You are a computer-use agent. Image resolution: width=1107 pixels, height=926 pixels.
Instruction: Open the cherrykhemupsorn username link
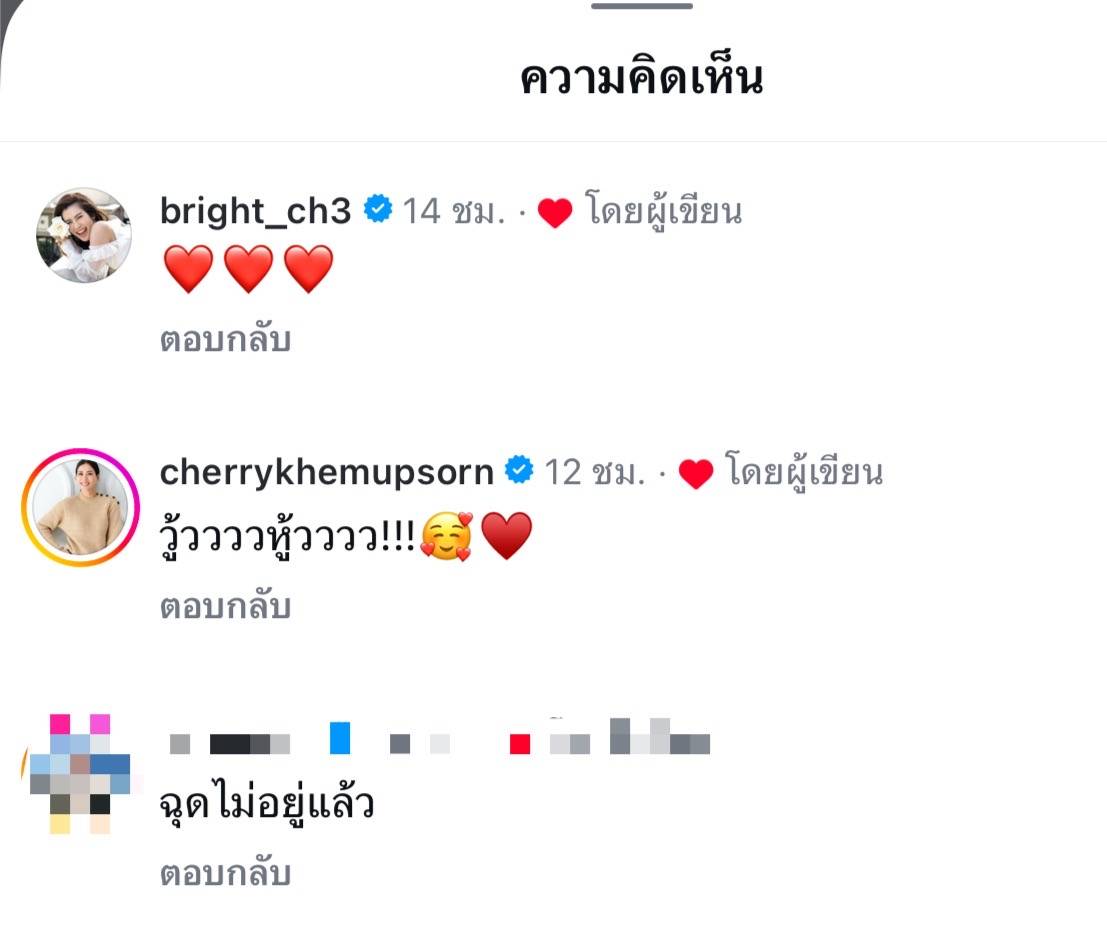click(x=326, y=472)
